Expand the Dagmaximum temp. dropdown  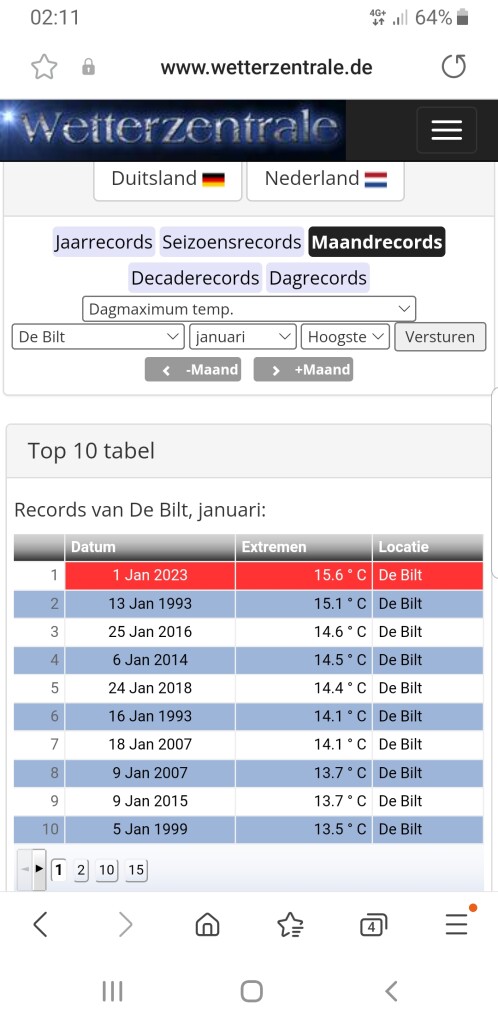pyautogui.click(x=249, y=309)
